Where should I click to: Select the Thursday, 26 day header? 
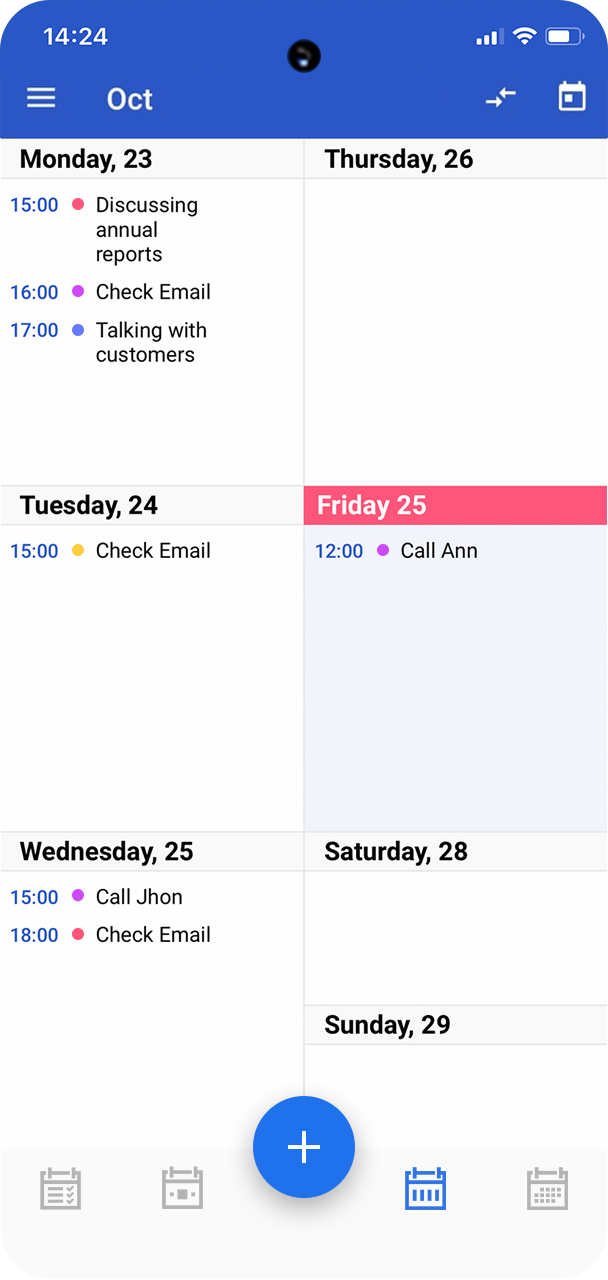coord(456,159)
